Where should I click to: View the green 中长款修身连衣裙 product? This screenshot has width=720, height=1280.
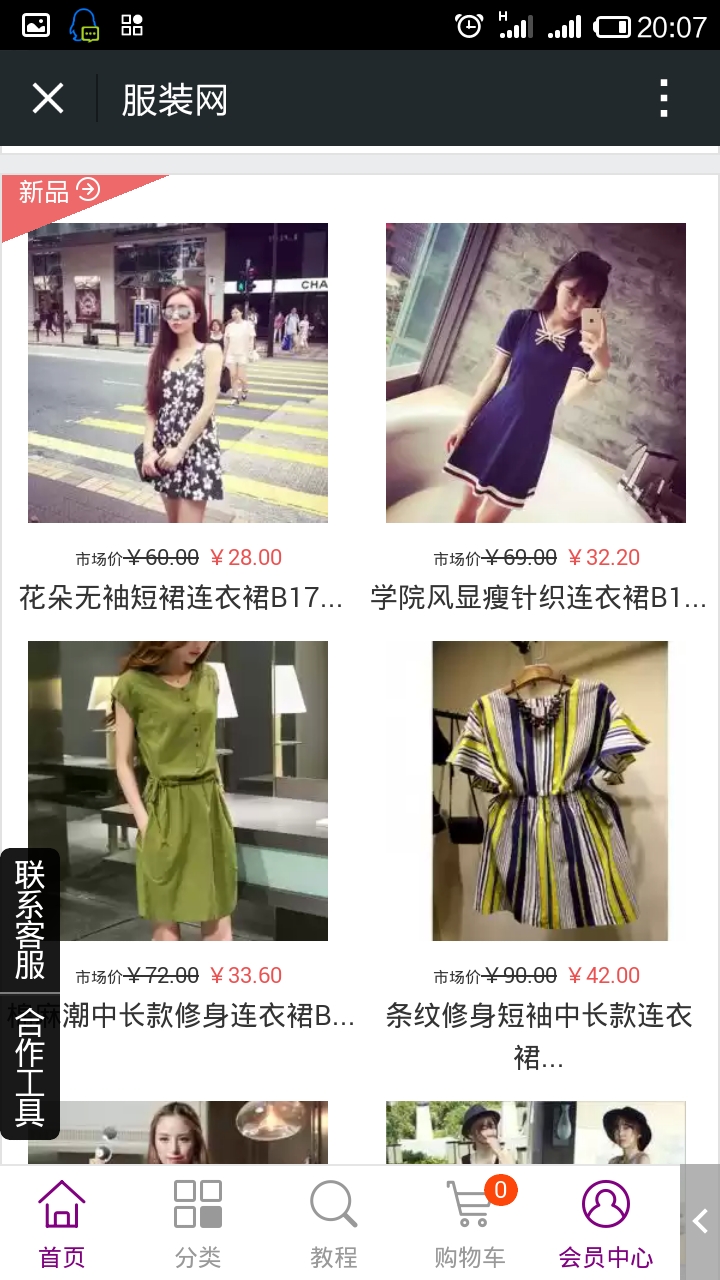pos(178,790)
